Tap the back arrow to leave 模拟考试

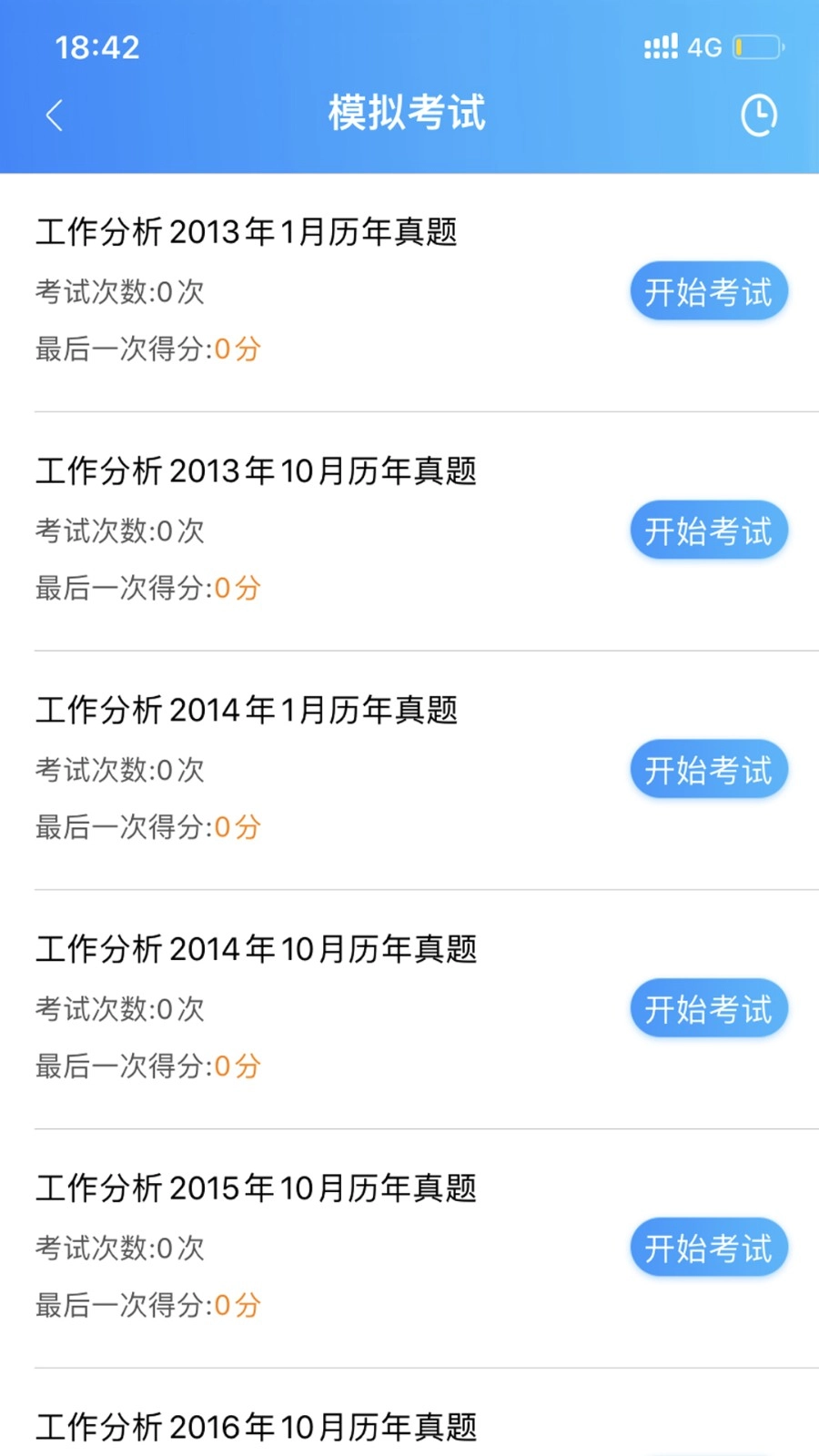53,115
